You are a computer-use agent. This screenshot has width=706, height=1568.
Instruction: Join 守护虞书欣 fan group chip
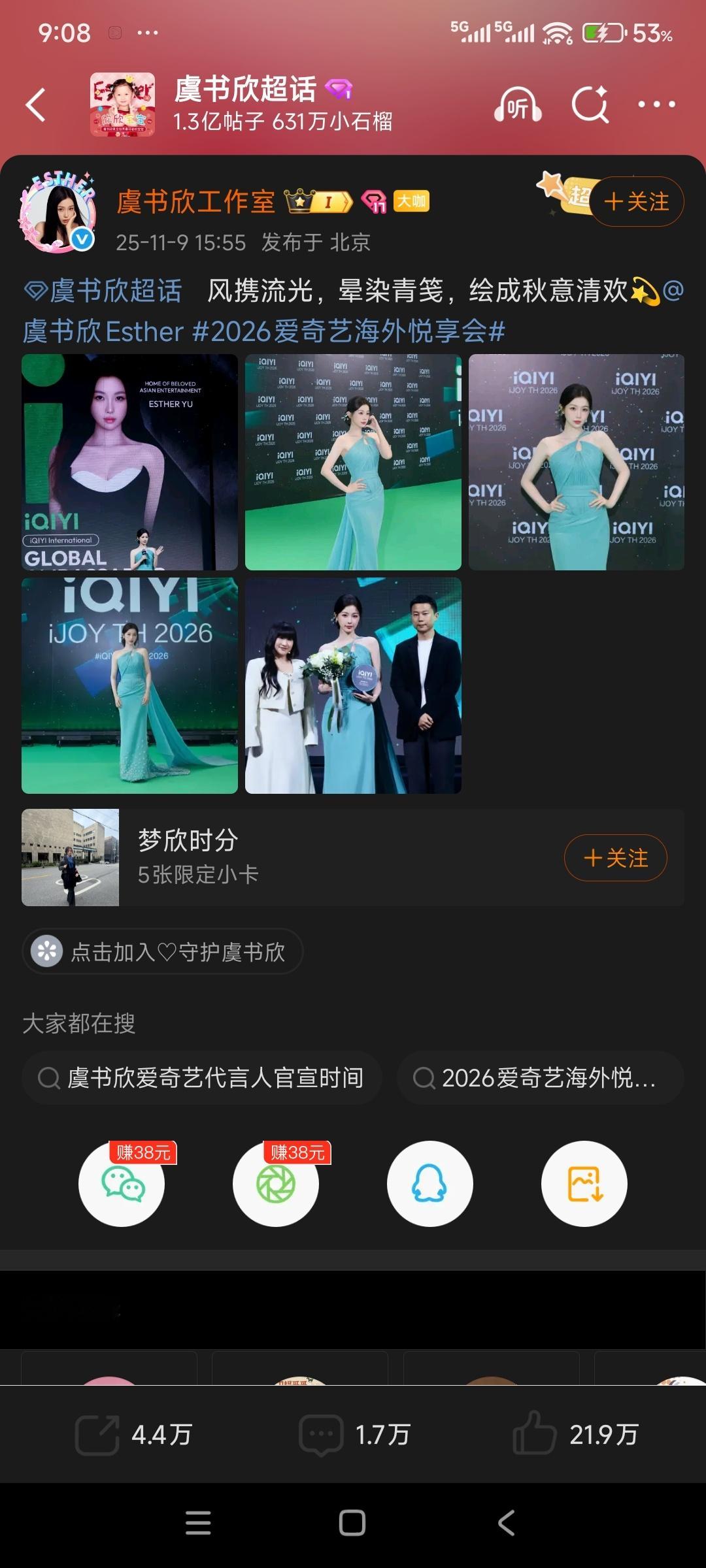(x=163, y=952)
